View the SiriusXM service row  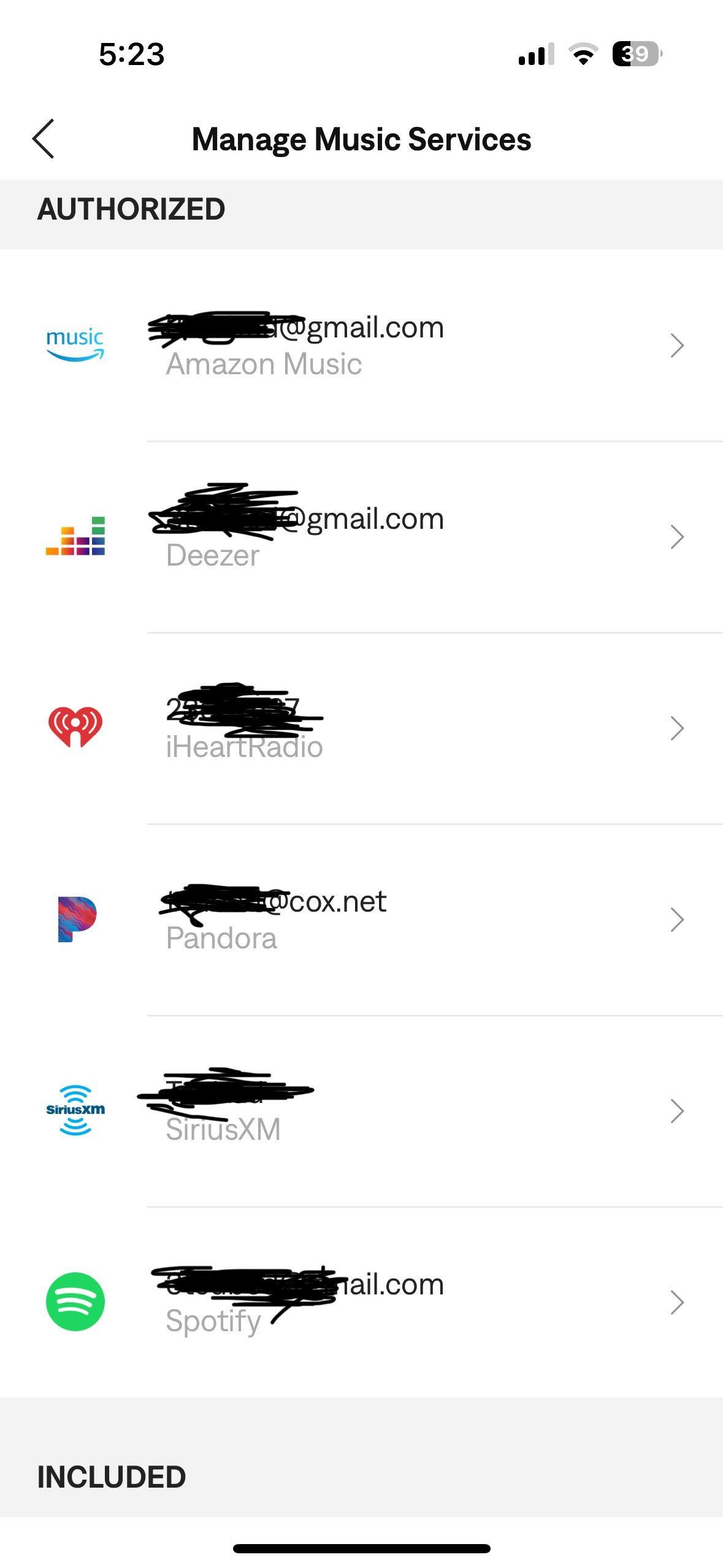click(x=368, y=1111)
